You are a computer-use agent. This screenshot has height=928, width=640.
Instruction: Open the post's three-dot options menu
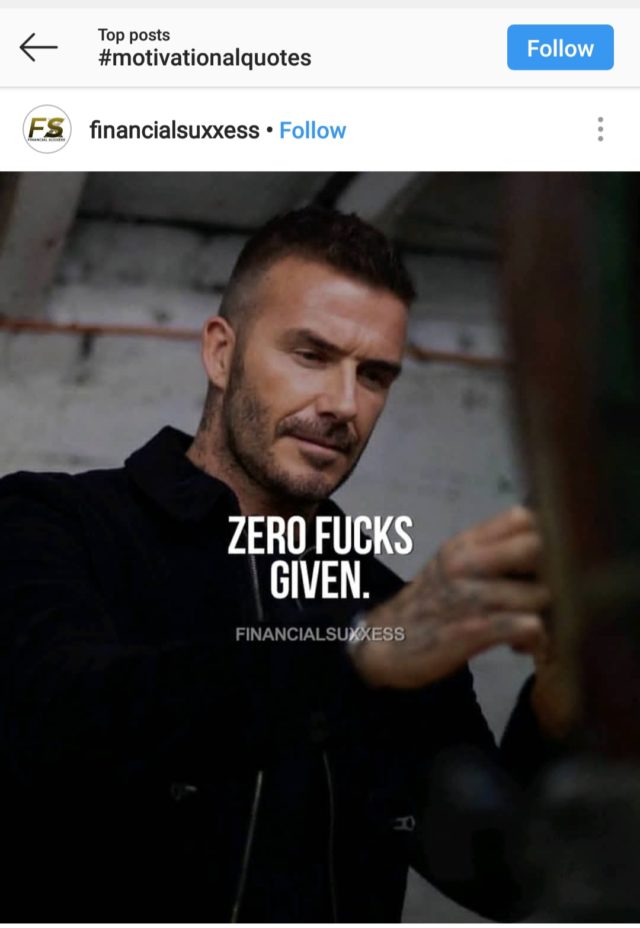coord(600,130)
